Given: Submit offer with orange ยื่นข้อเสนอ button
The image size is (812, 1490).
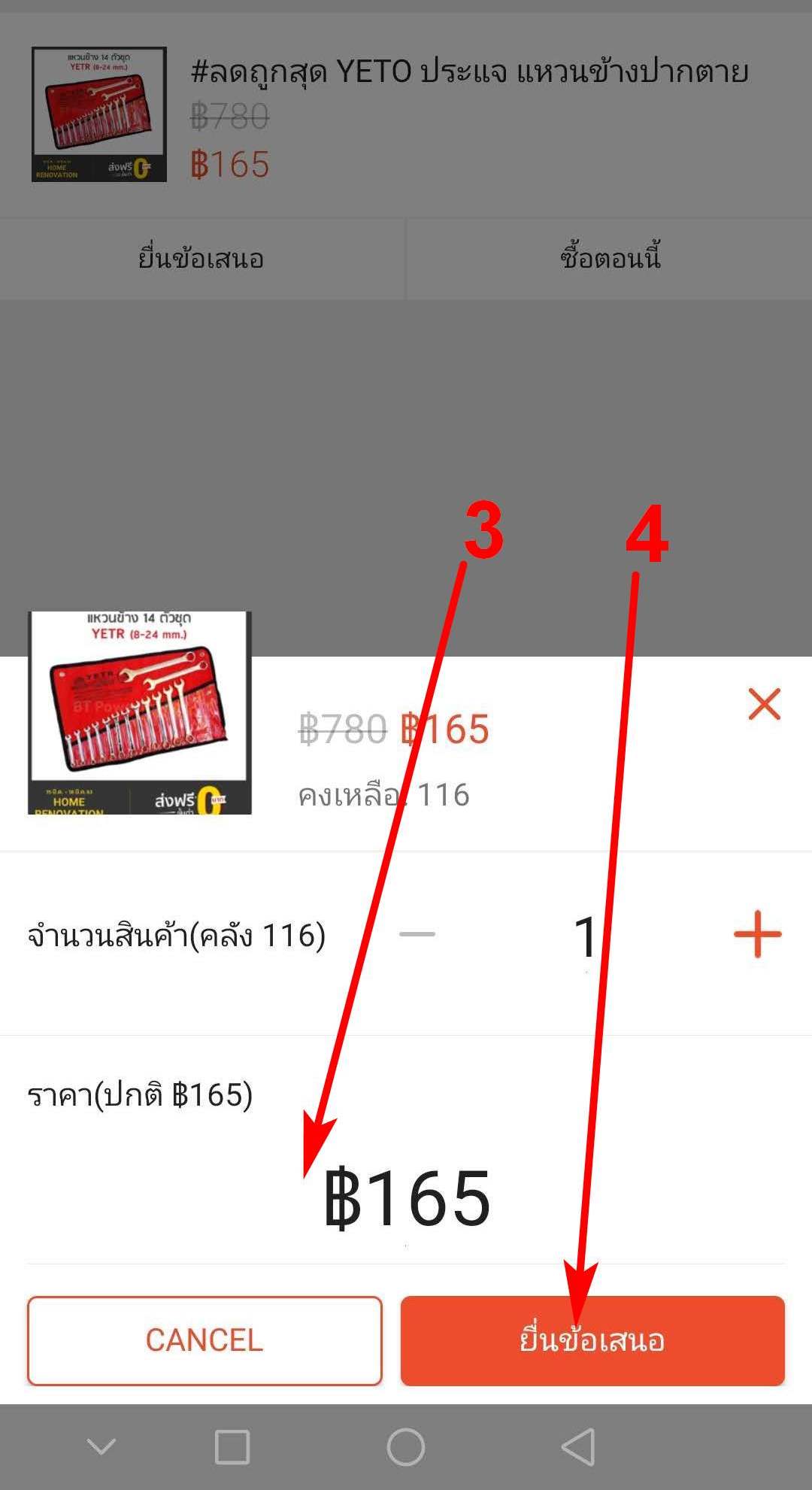Looking at the screenshot, I should (x=592, y=1341).
